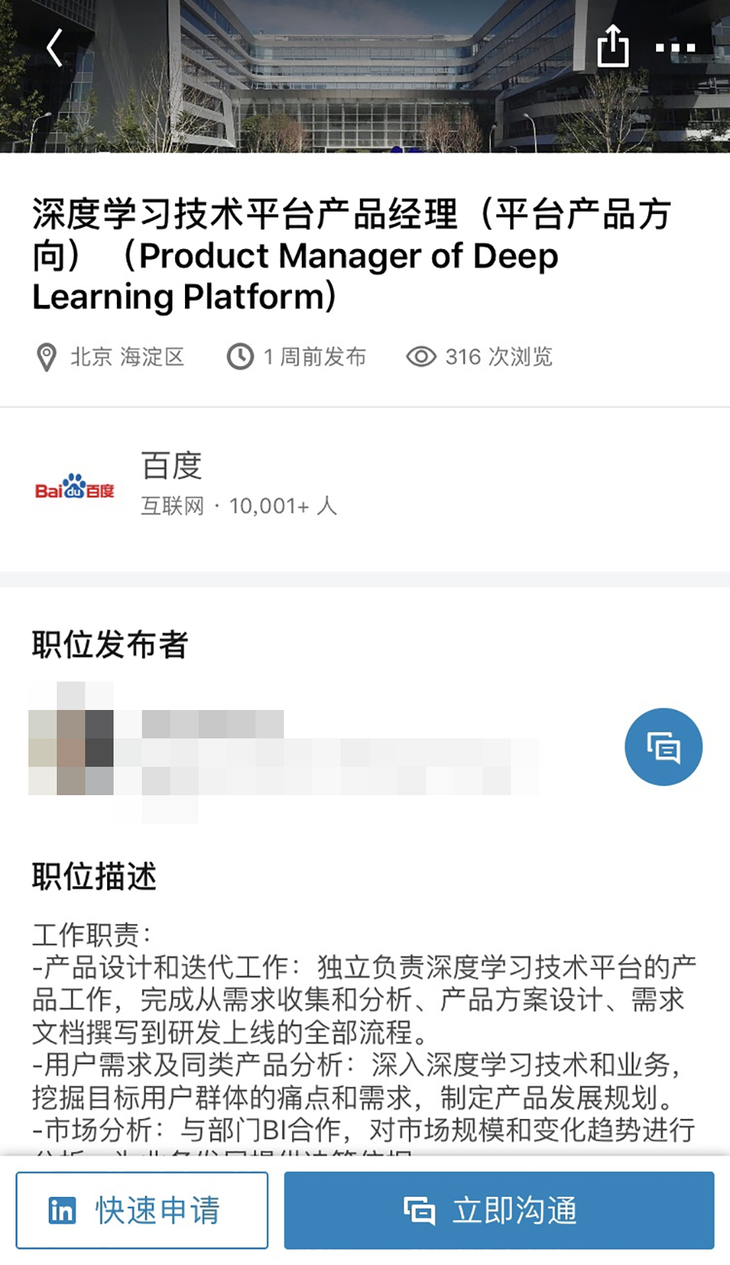Open the three-dot overflow menu
The image size is (730, 1265).
point(675,48)
